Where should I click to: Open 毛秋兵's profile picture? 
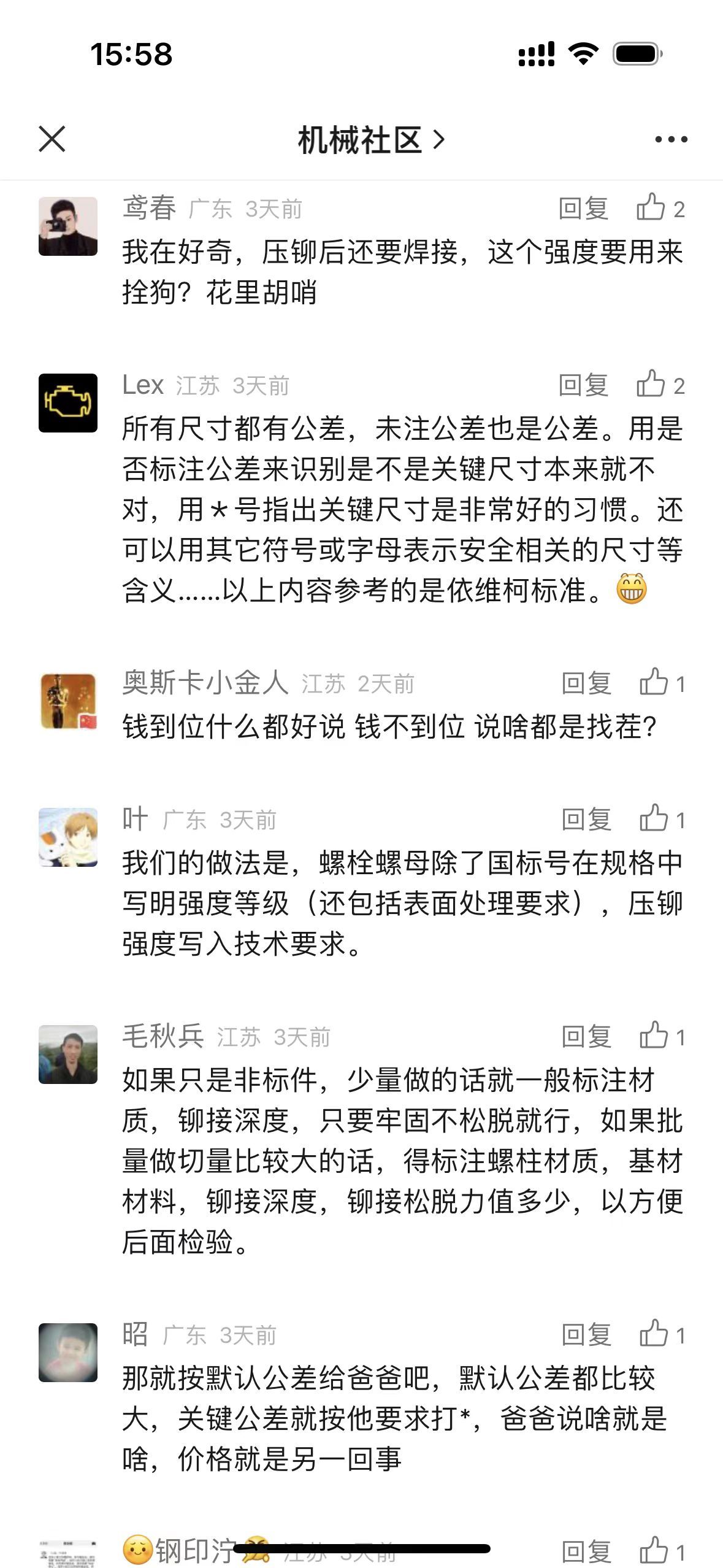68,1055
